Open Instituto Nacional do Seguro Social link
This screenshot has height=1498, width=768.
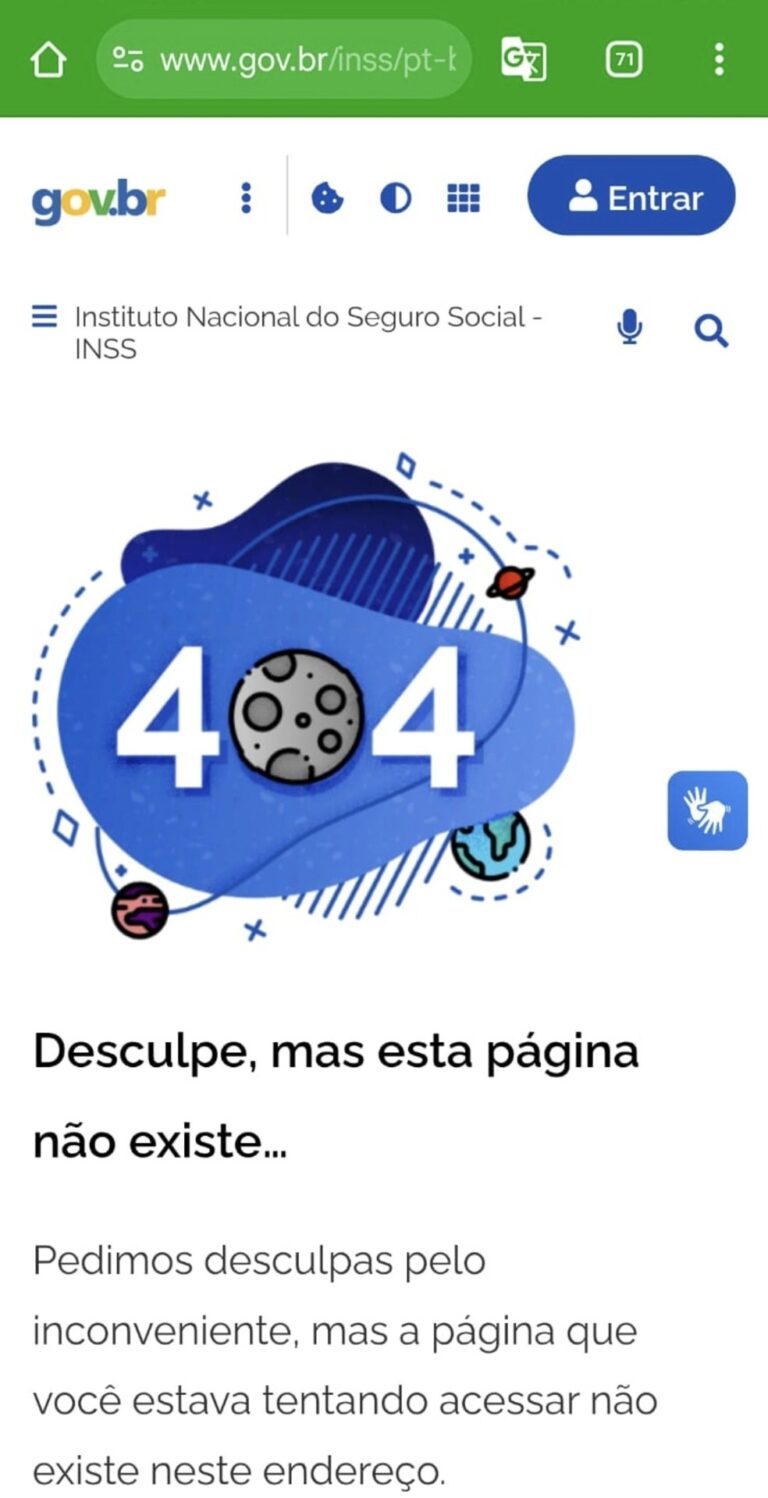pos(300,332)
